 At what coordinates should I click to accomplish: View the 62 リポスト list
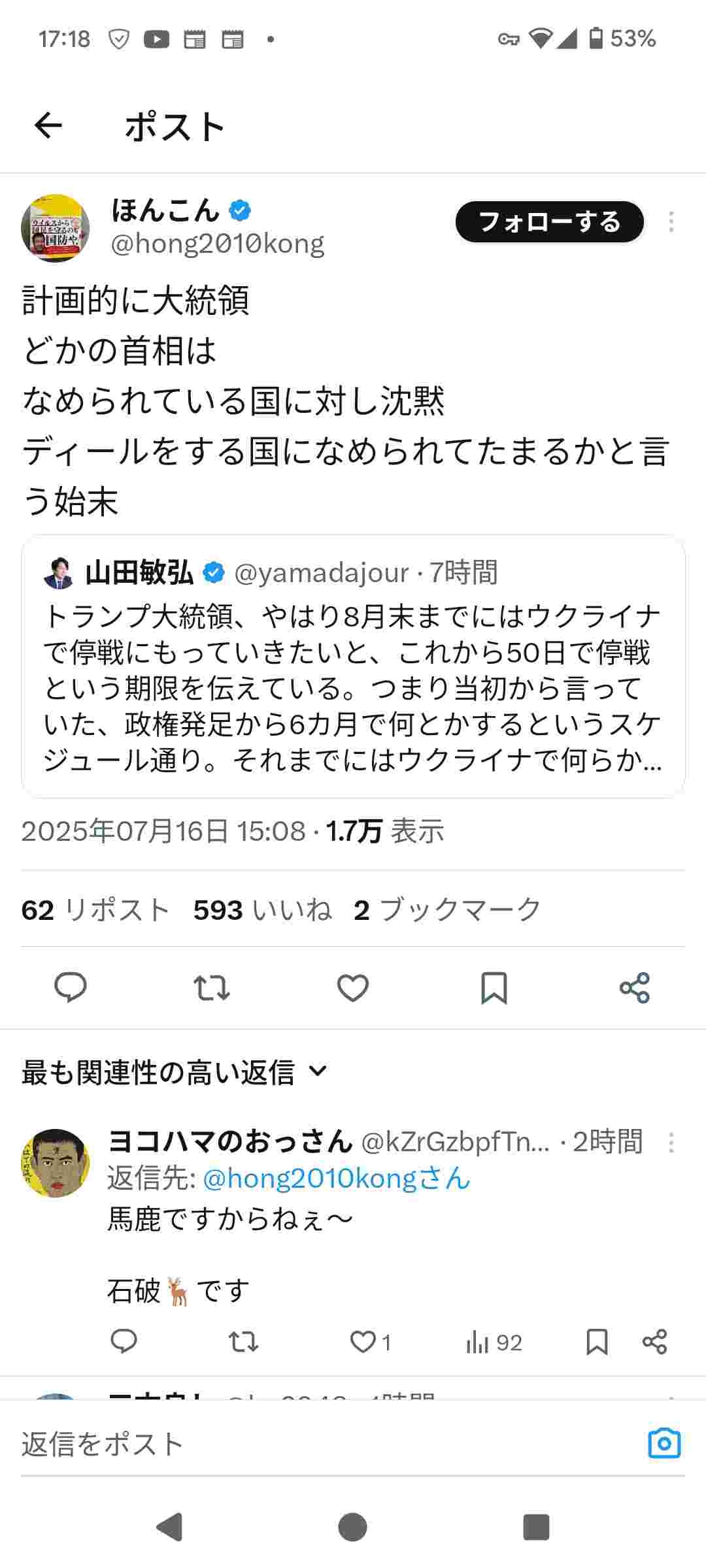coord(95,909)
